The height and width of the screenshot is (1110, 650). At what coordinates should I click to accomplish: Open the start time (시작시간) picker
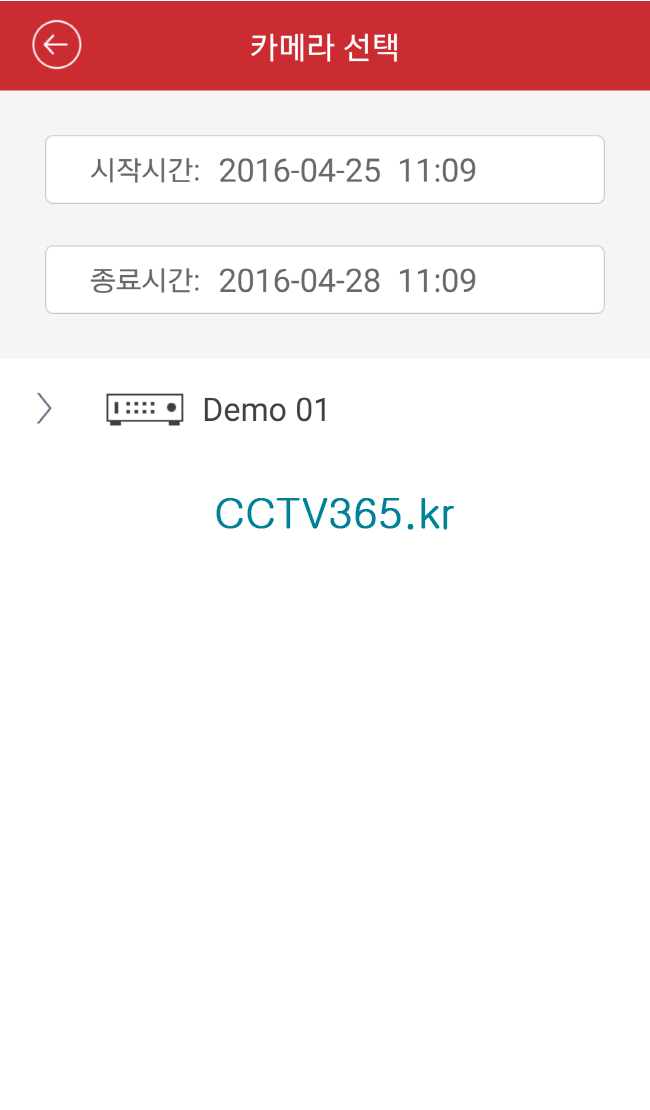pyautogui.click(x=325, y=170)
